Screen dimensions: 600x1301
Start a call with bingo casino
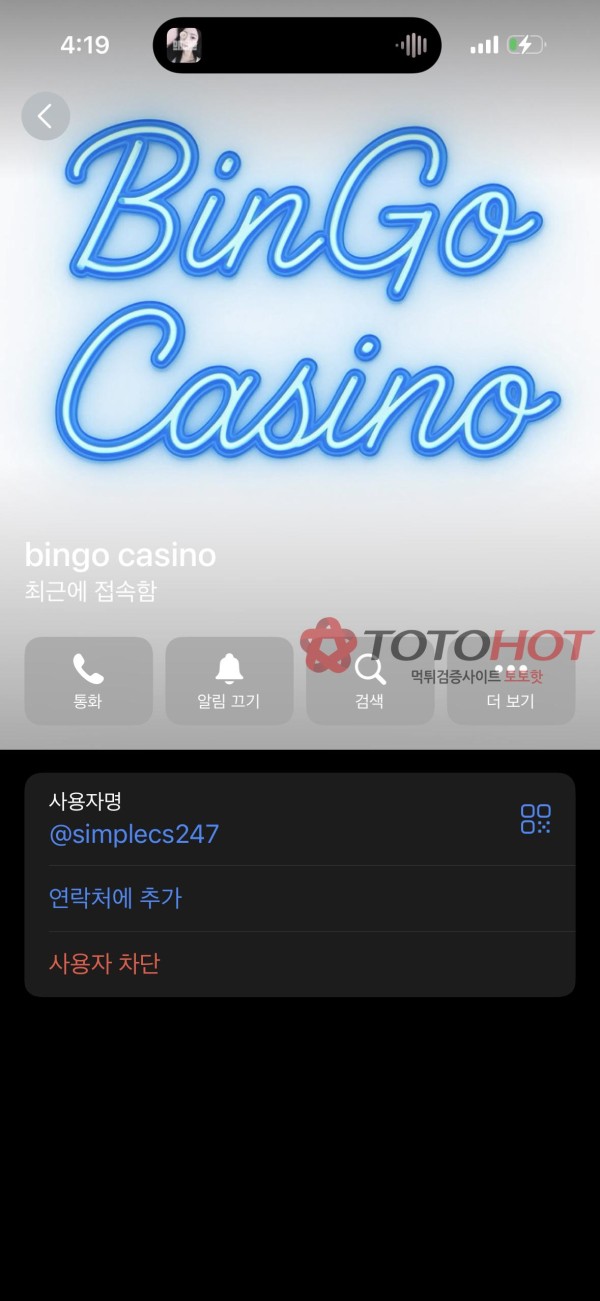pyautogui.click(x=88, y=680)
